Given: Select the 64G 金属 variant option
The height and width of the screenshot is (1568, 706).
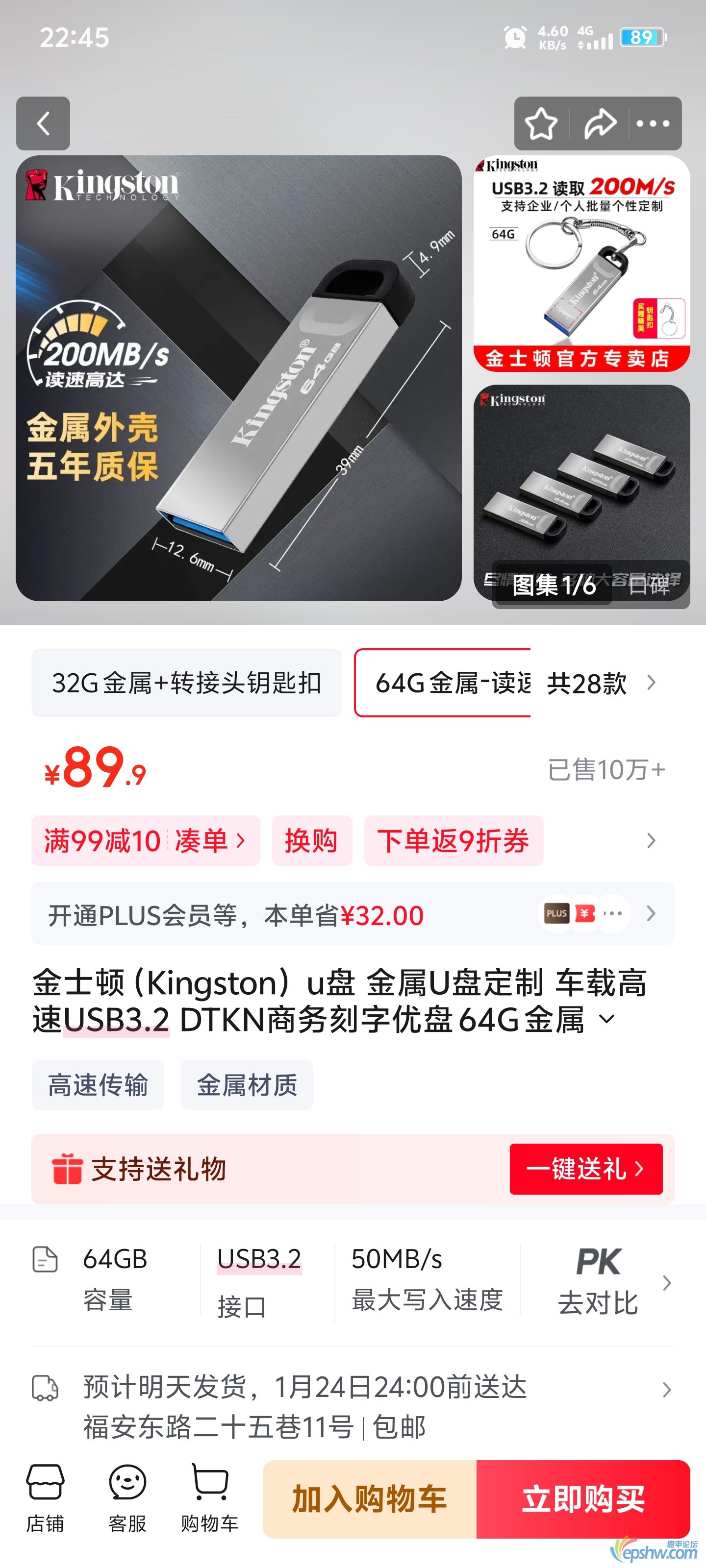Looking at the screenshot, I should 451,684.
